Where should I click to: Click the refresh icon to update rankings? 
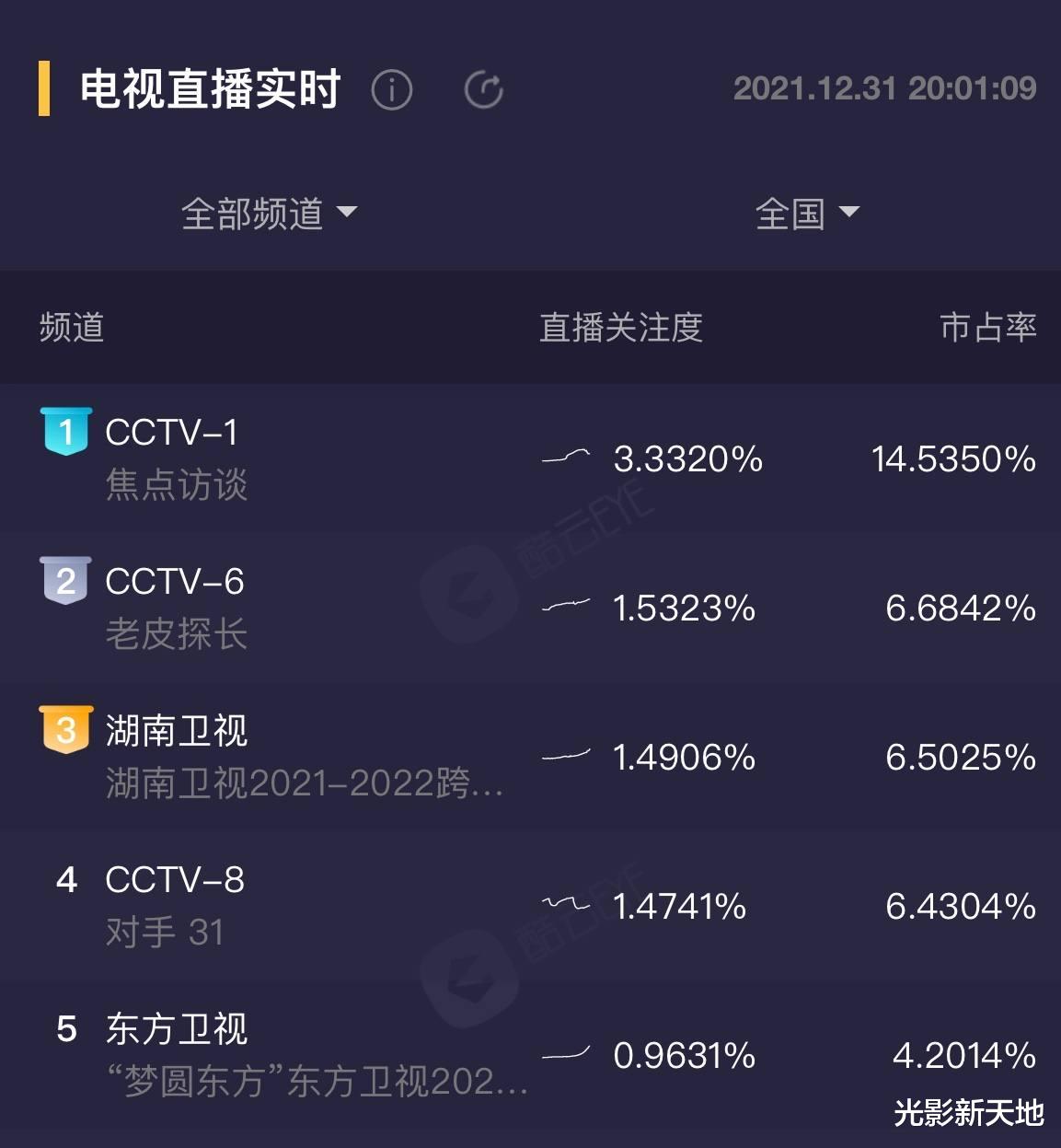click(485, 90)
